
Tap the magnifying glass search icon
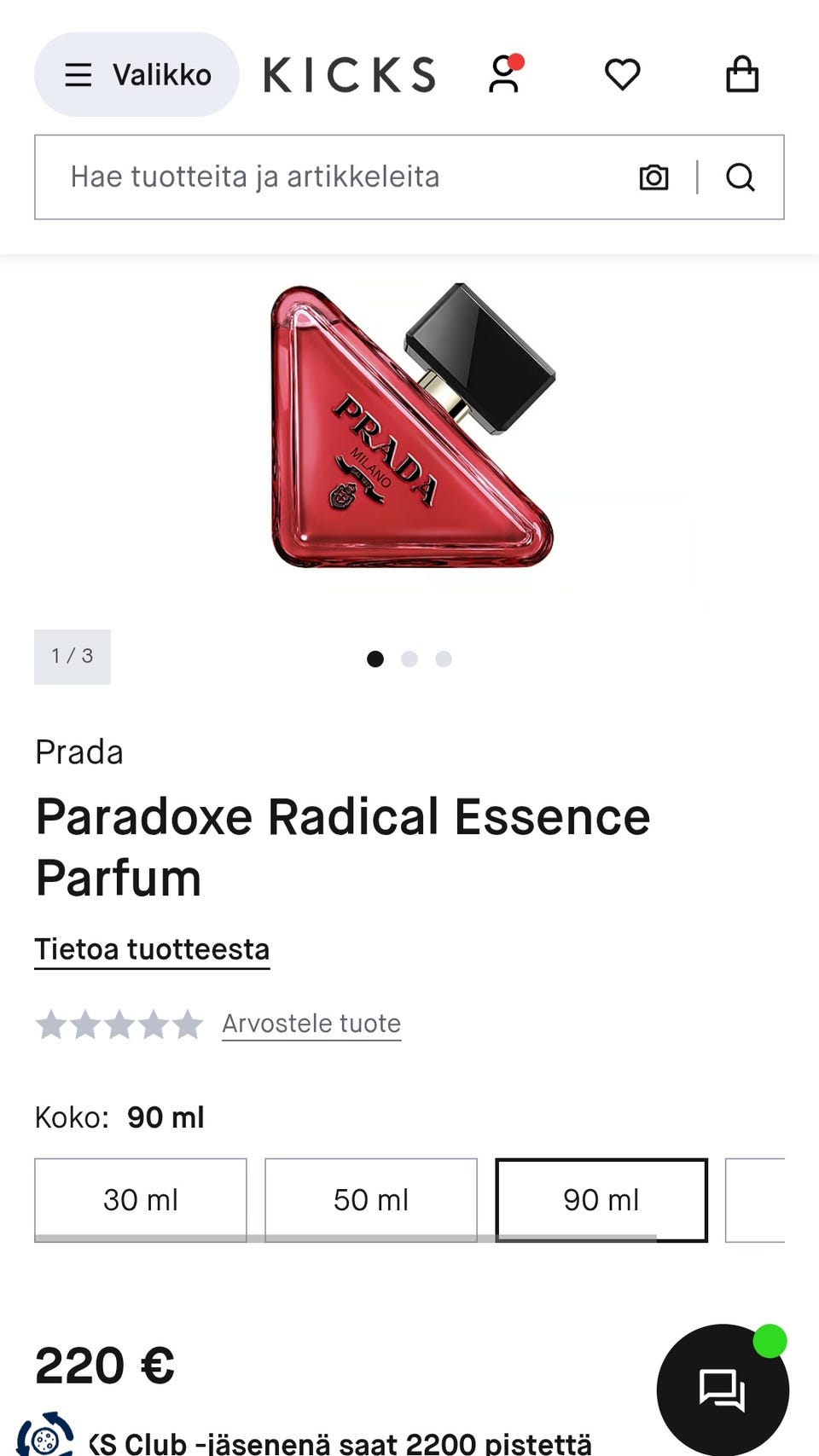[x=740, y=177]
